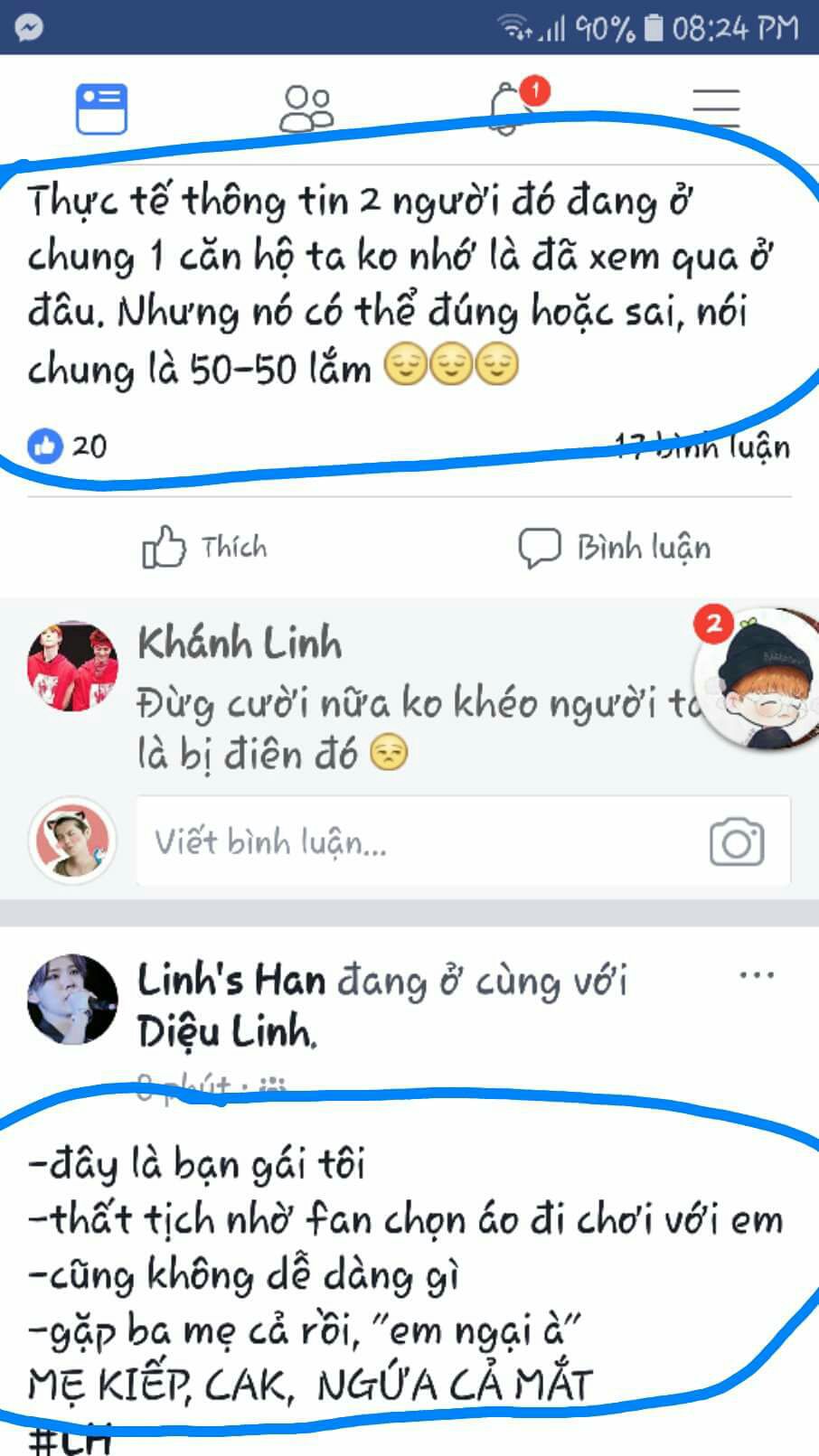Open the overflow menu on Linh's Han post

756,976
